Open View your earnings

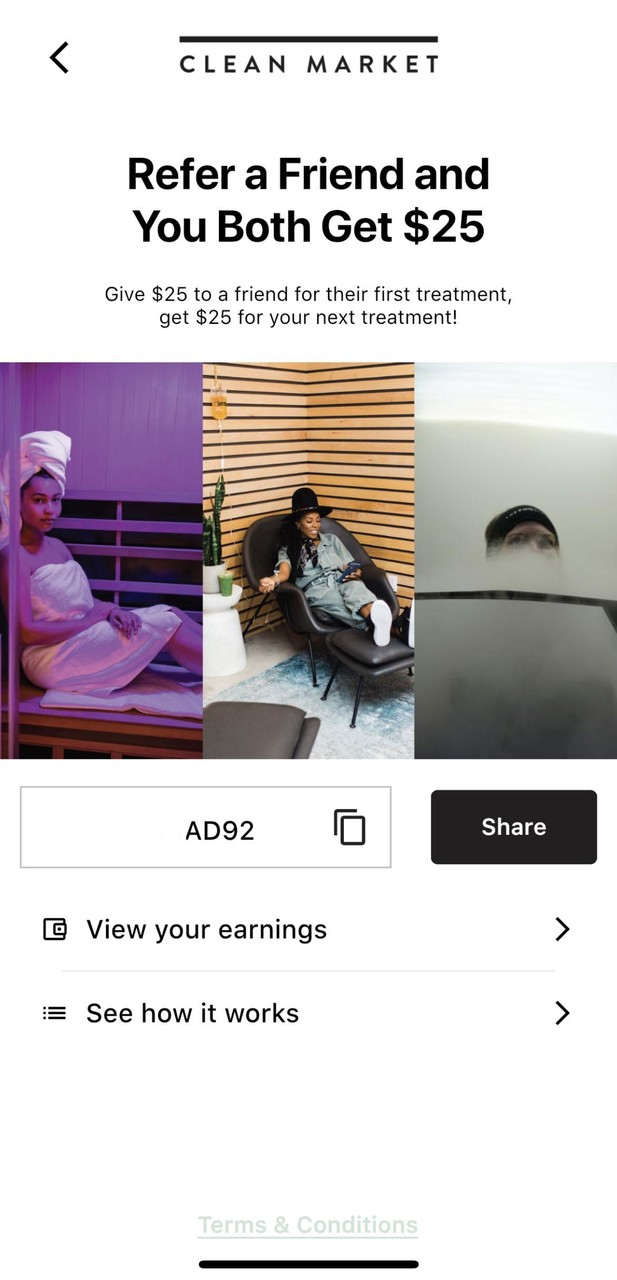(x=308, y=929)
